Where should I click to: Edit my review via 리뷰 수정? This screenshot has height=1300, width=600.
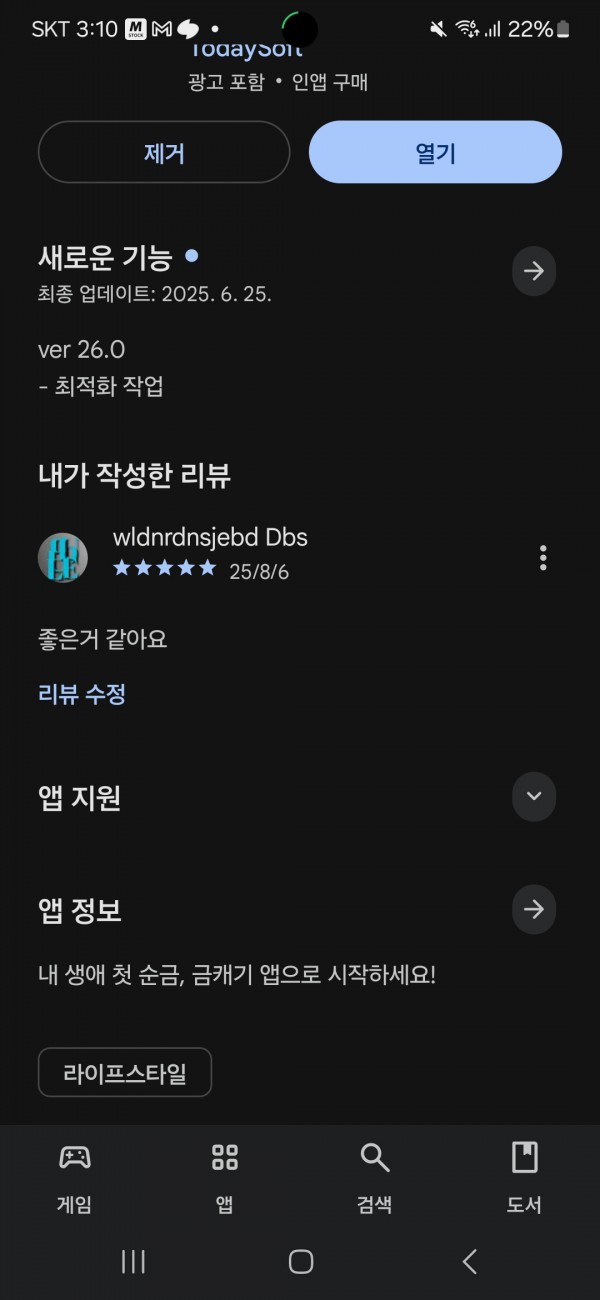click(82, 694)
